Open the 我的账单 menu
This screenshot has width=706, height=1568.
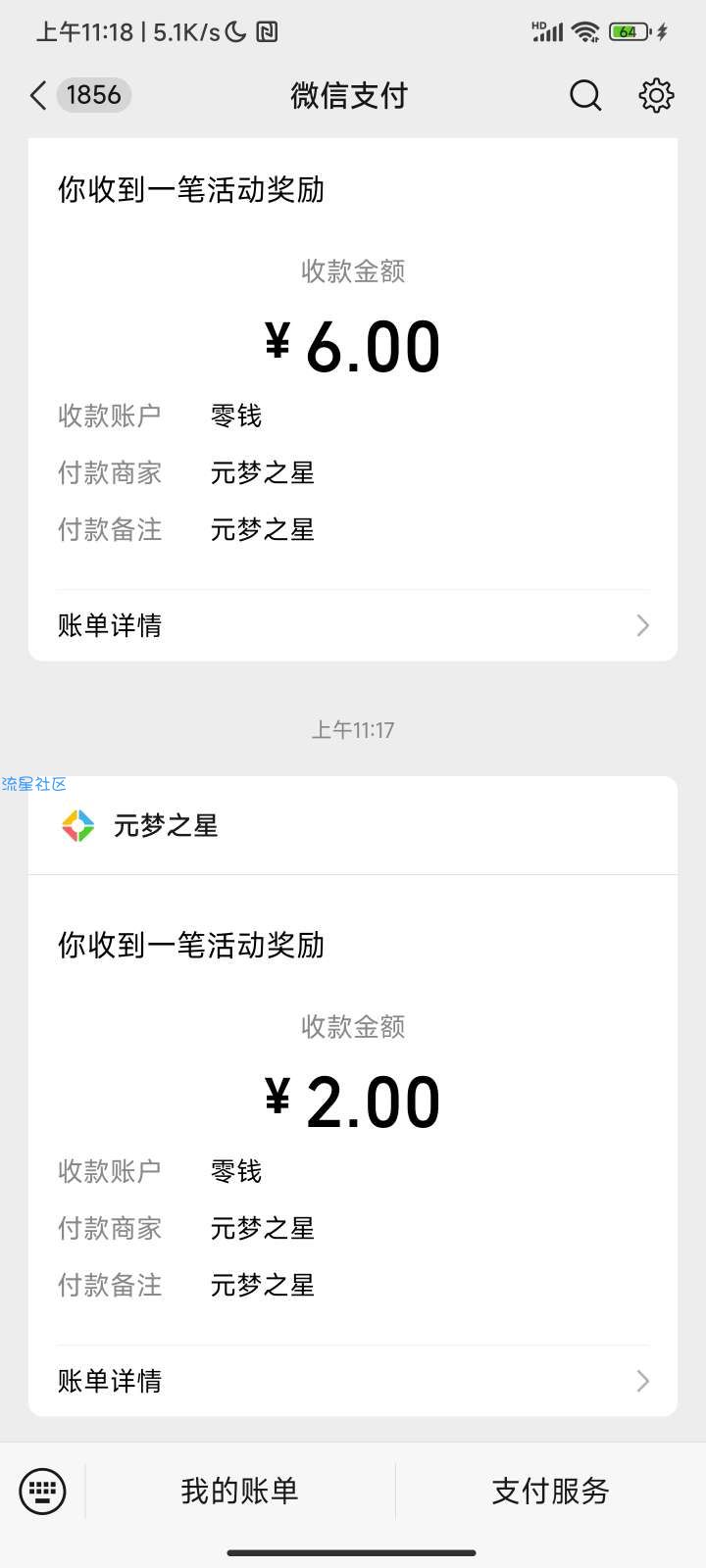(x=239, y=1492)
